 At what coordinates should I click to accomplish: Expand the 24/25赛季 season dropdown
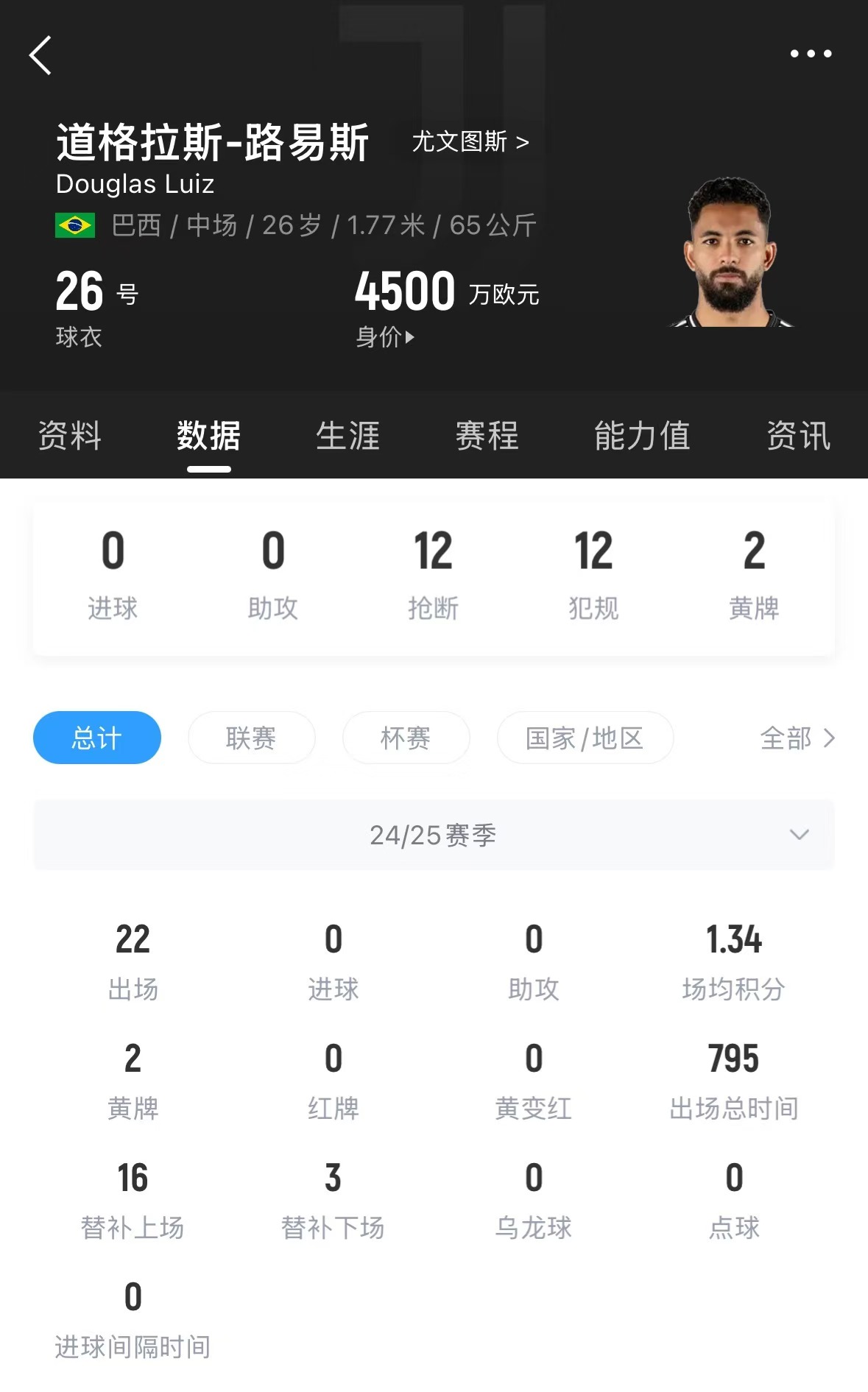click(x=434, y=835)
